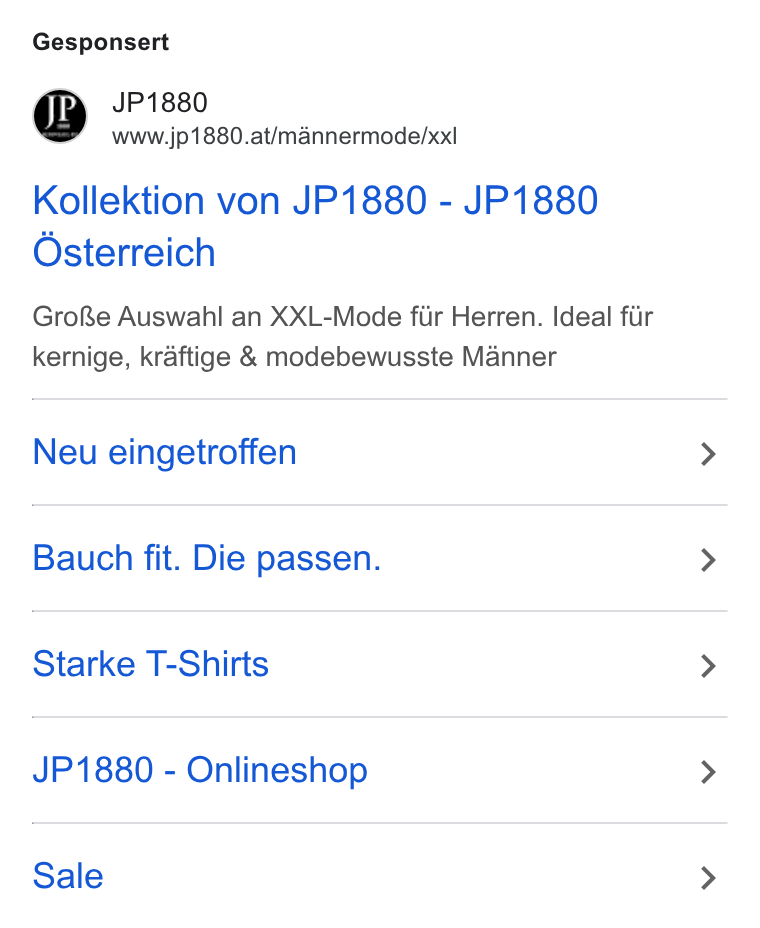Image resolution: width=760 pixels, height=928 pixels.
Task: Open the Kollektion von JP1880 ad headline
Action: (x=315, y=226)
